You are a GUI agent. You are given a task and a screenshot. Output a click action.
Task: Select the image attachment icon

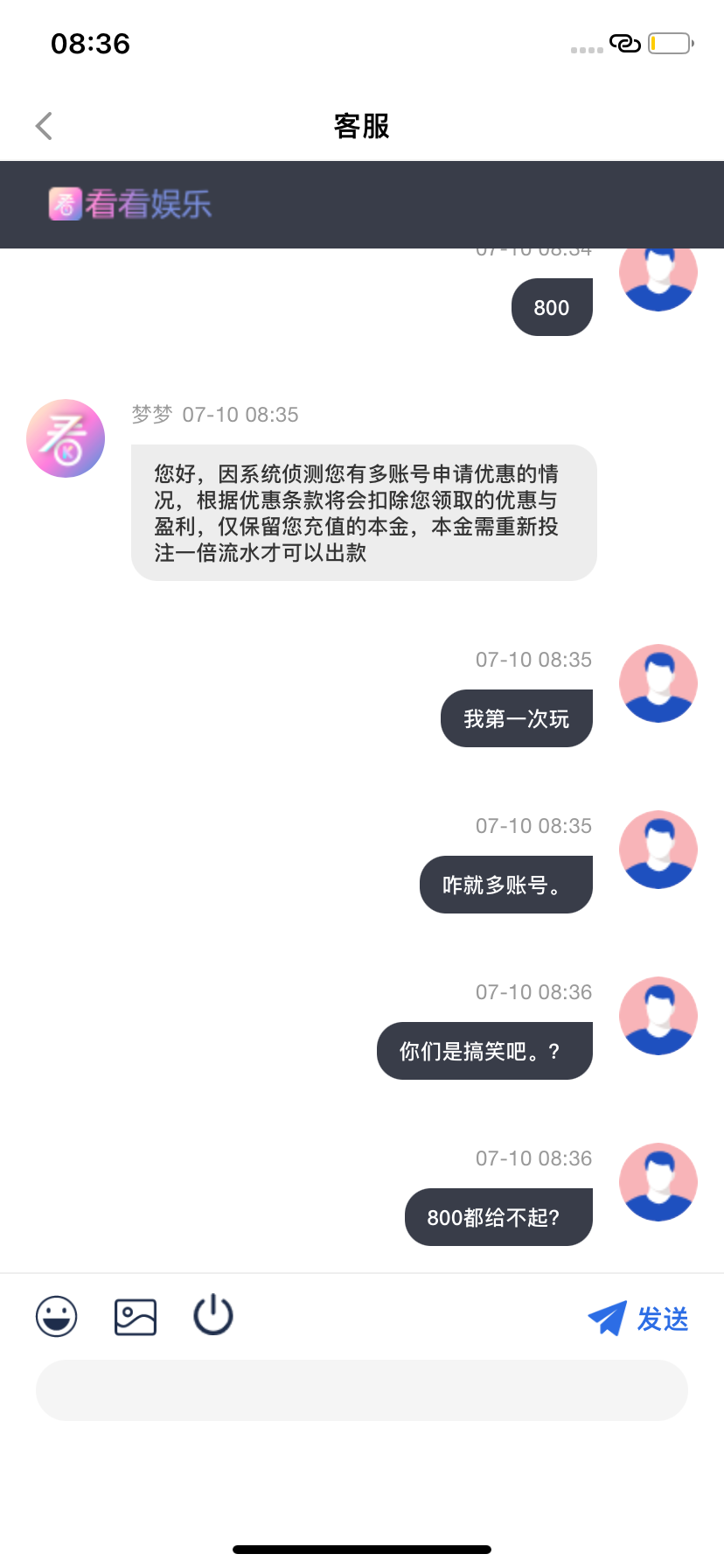[135, 1316]
